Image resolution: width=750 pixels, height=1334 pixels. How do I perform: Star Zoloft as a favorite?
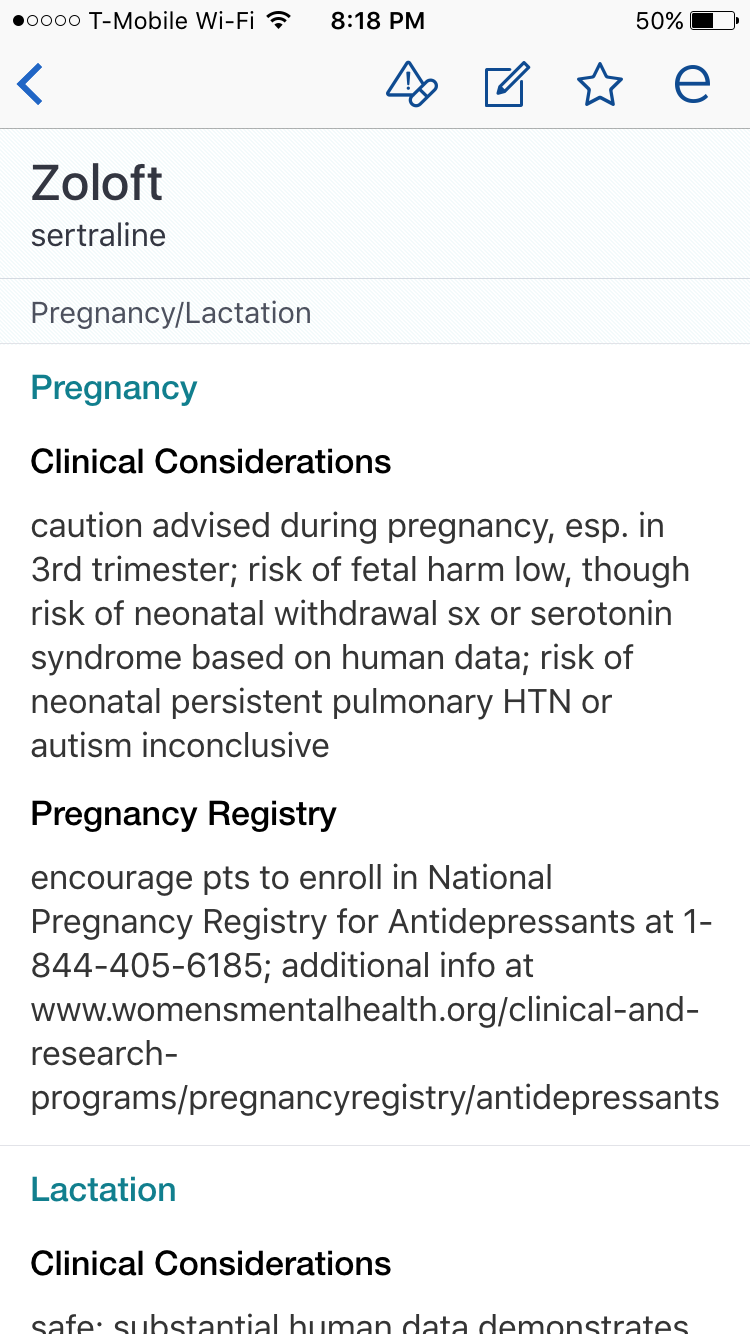point(599,84)
